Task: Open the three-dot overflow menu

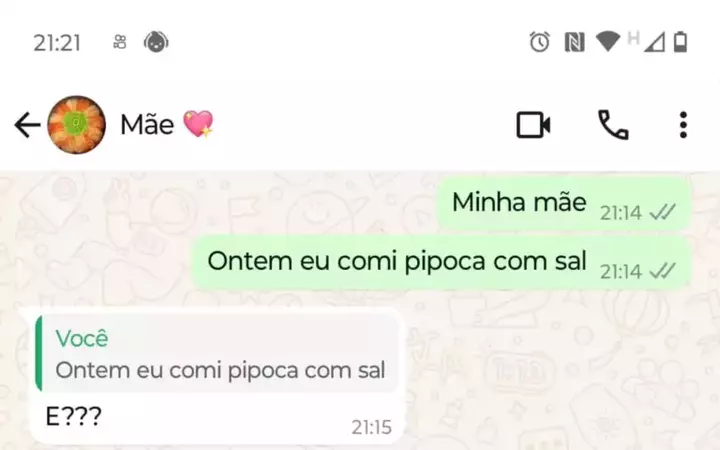Action: (683, 125)
